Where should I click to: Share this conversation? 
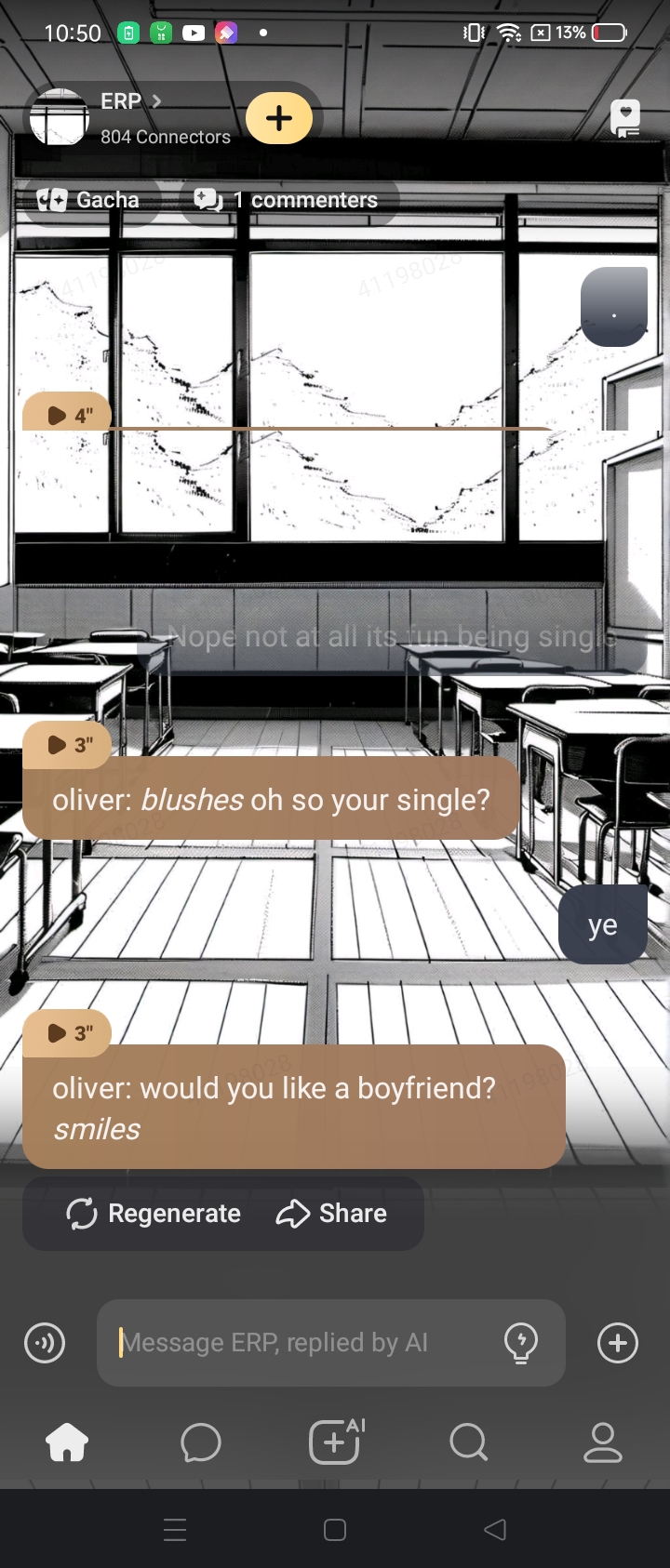point(331,1214)
